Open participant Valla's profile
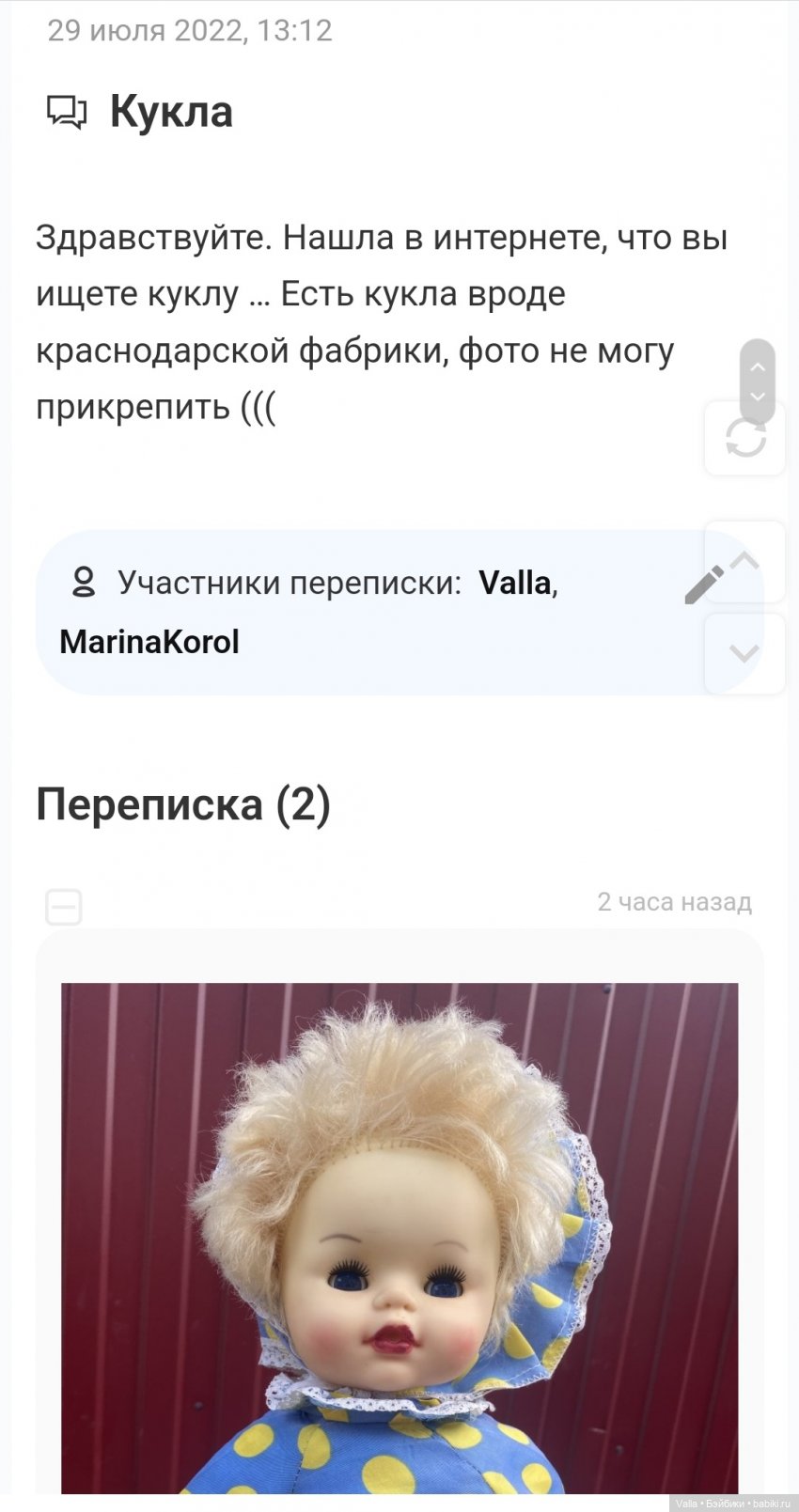Image resolution: width=799 pixels, height=1512 pixels. pyautogui.click(x=515, y=584)
